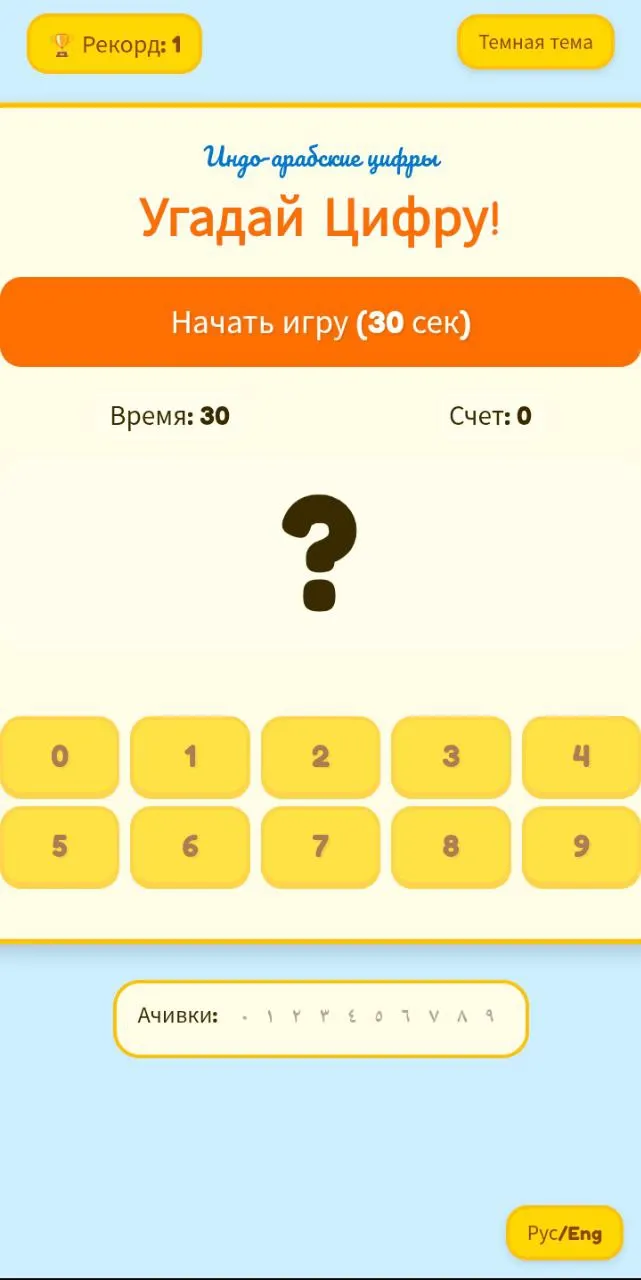Pick the digit 8 button
The image size is (641, 1280).
coord(451,847)
